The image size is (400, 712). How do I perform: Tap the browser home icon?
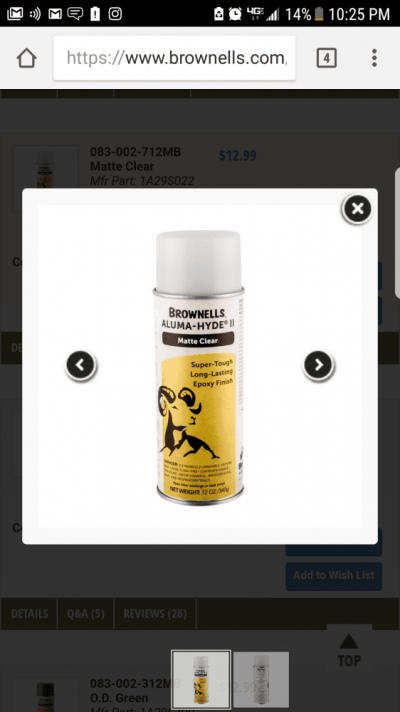[26, 58]
